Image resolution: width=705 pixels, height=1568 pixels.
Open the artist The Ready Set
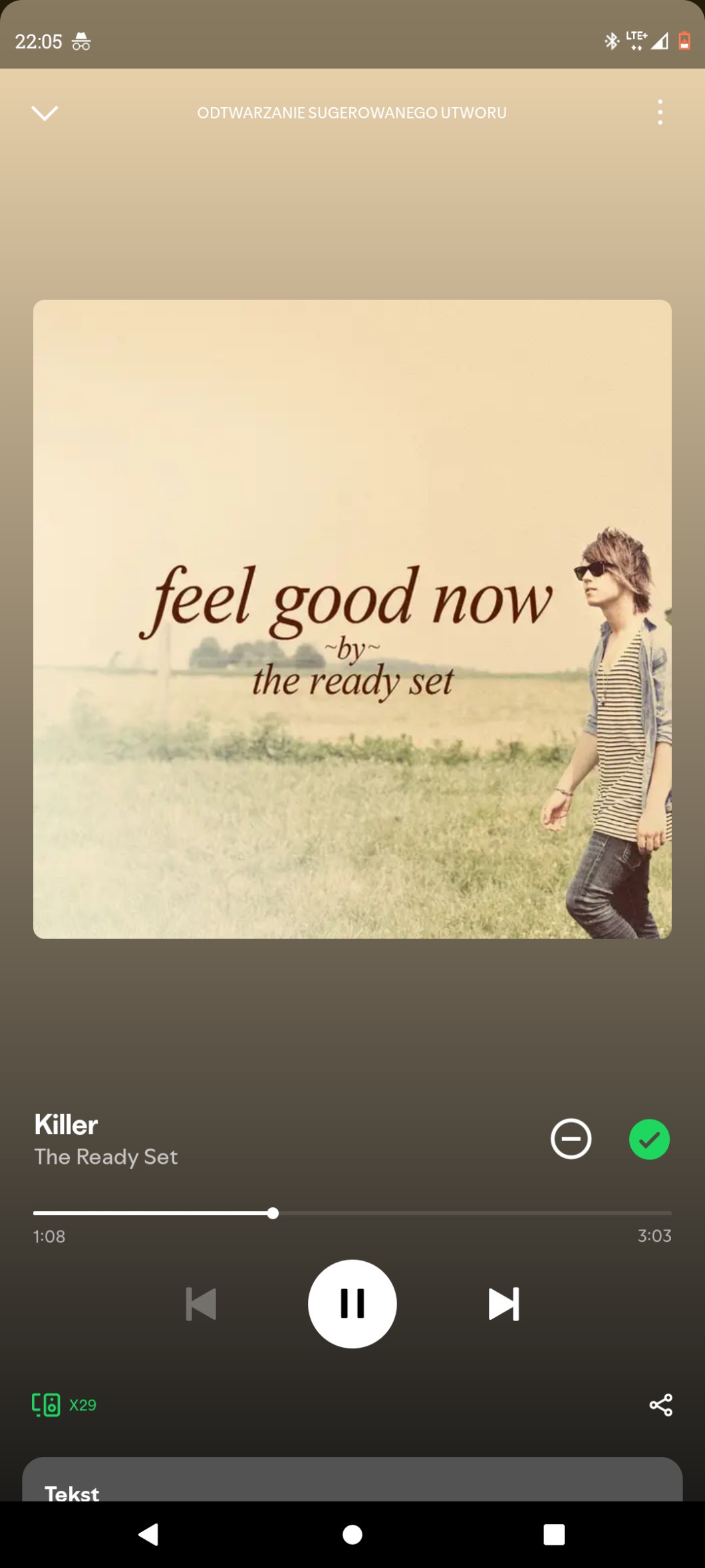tap(106, 1157)
